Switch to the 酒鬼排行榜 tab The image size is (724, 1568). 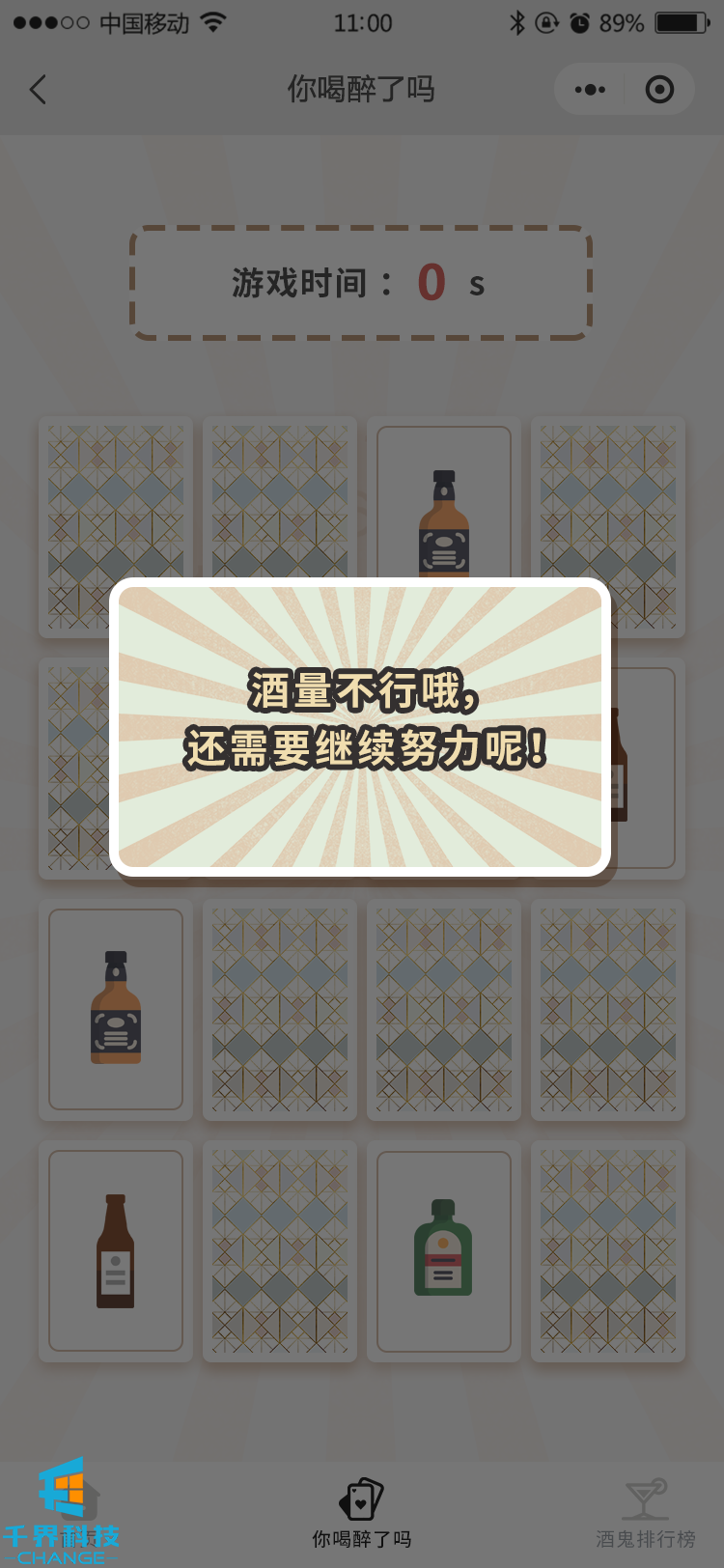point(645,1513)
